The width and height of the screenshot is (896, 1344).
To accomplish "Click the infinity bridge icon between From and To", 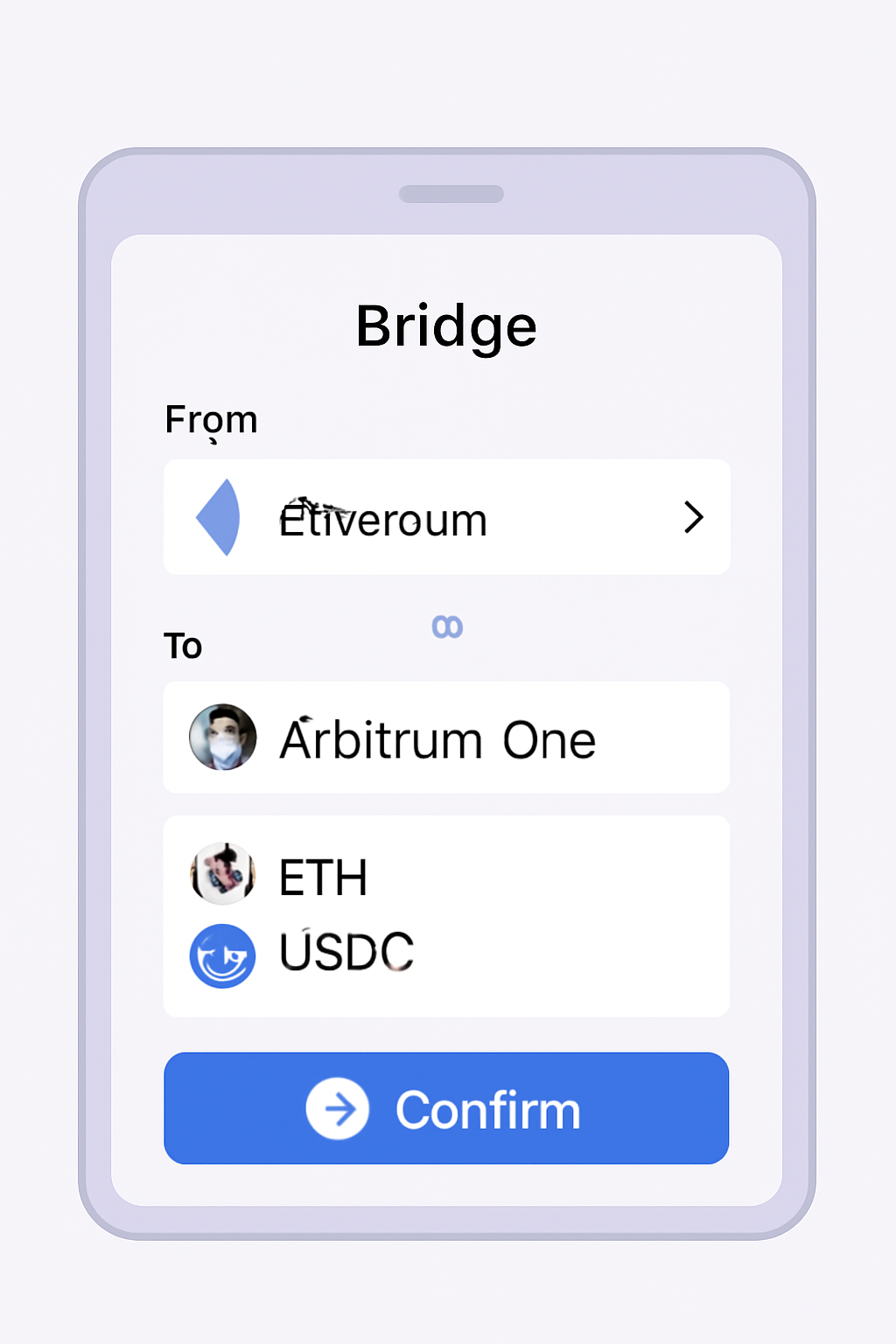I will [x=447, y=626].
